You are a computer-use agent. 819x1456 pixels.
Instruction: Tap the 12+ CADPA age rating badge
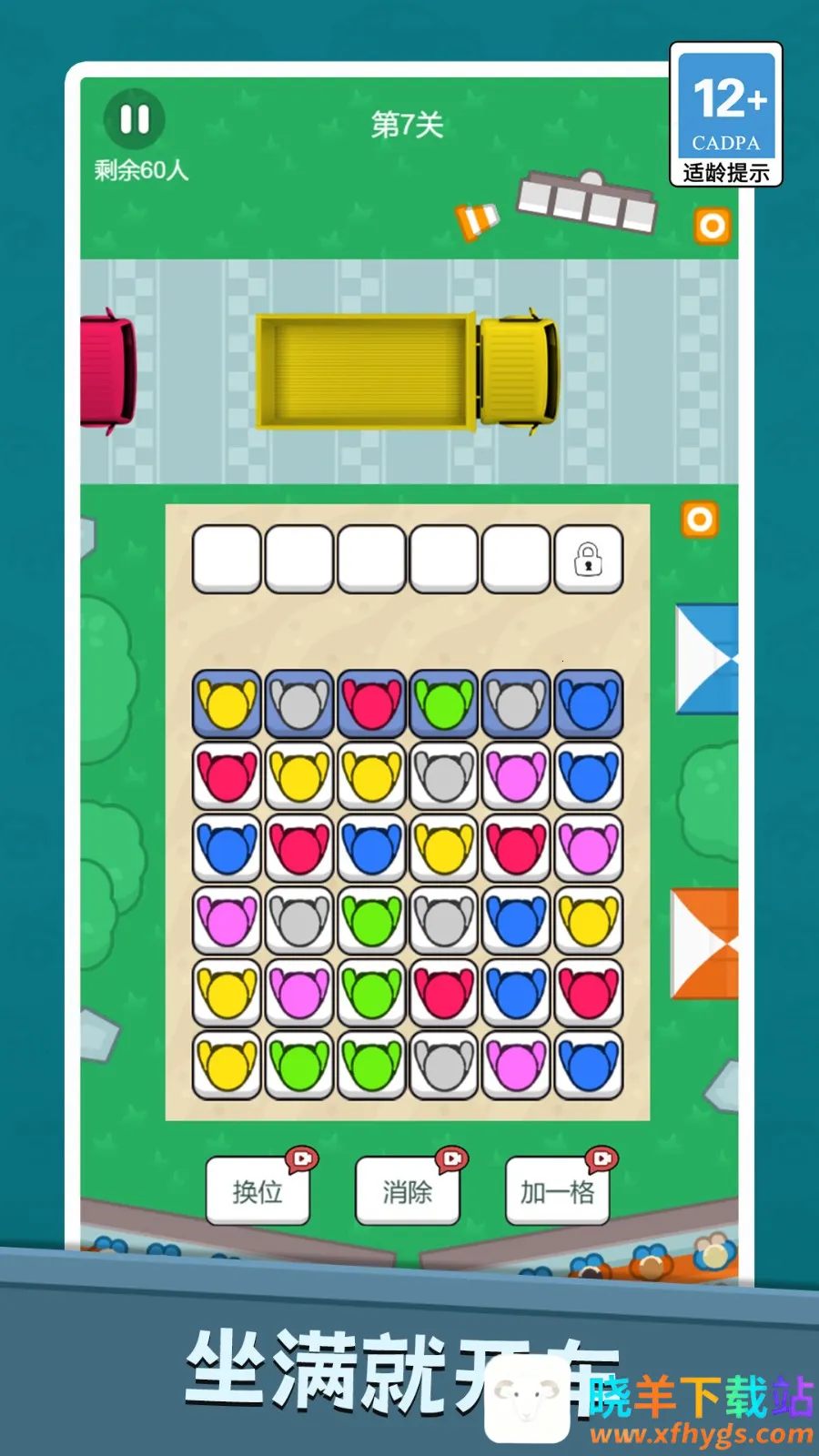click(724, 113)
